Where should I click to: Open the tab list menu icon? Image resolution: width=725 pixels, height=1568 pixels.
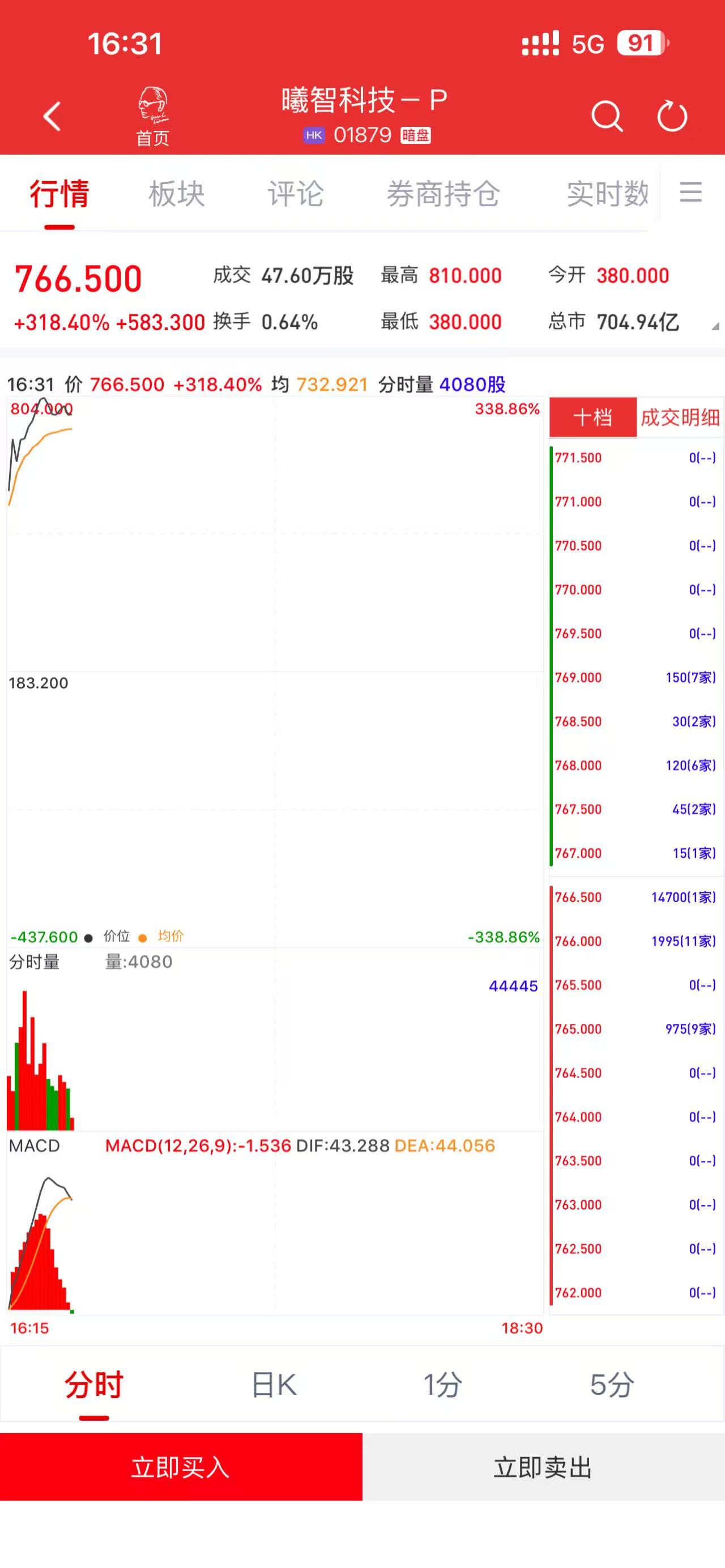tap(691, 193)
